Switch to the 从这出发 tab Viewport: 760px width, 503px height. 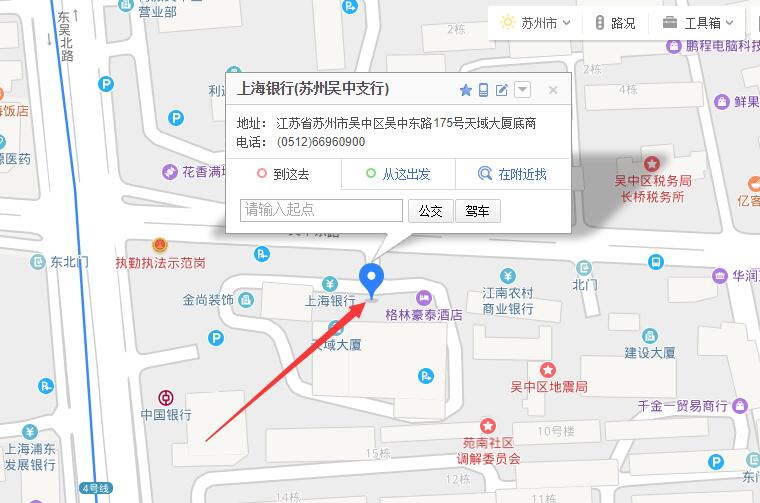(x=398, y=174)
